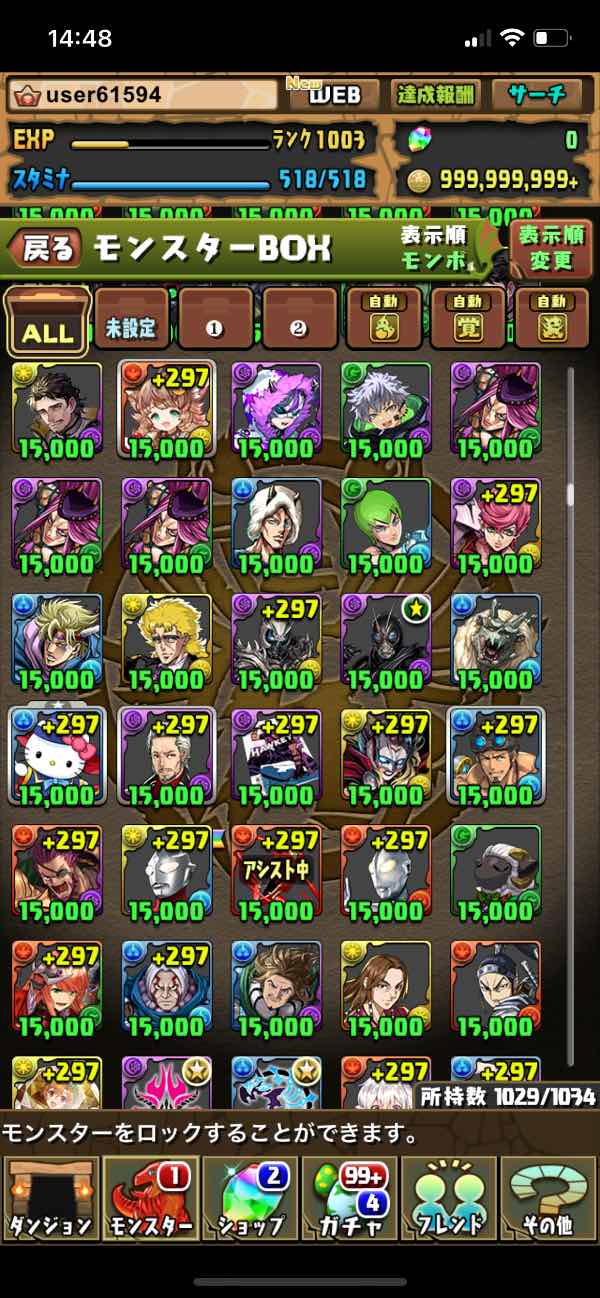This screenshot has height=1298, width=600.
Task: Select the sheep monster tile
Action: pyautogui.click(x=495, y=871)
